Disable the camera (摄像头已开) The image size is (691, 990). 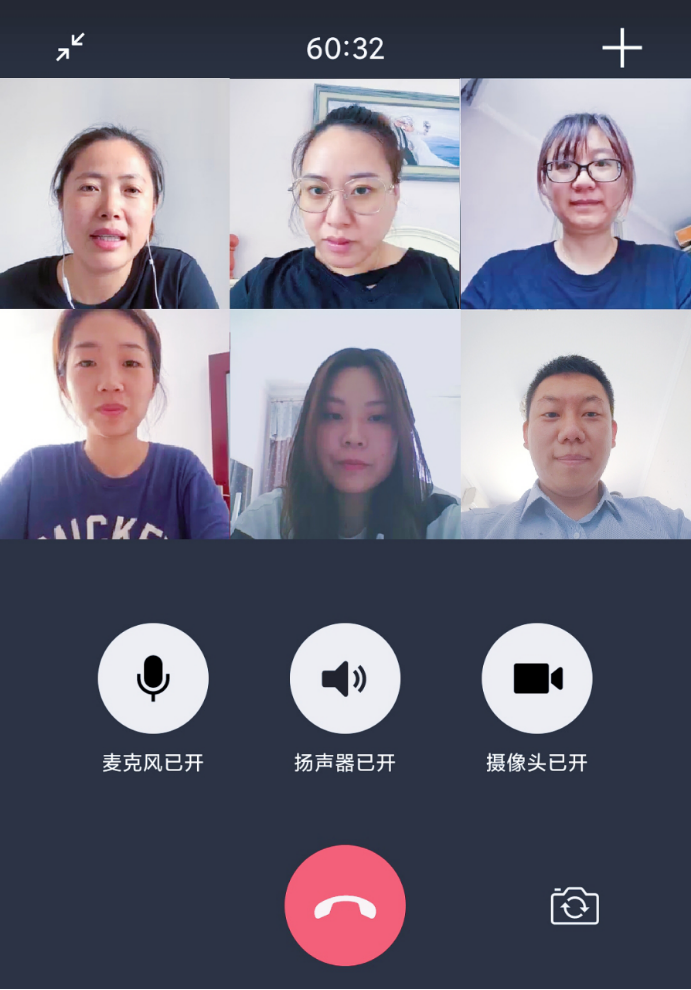pos(537,678)
